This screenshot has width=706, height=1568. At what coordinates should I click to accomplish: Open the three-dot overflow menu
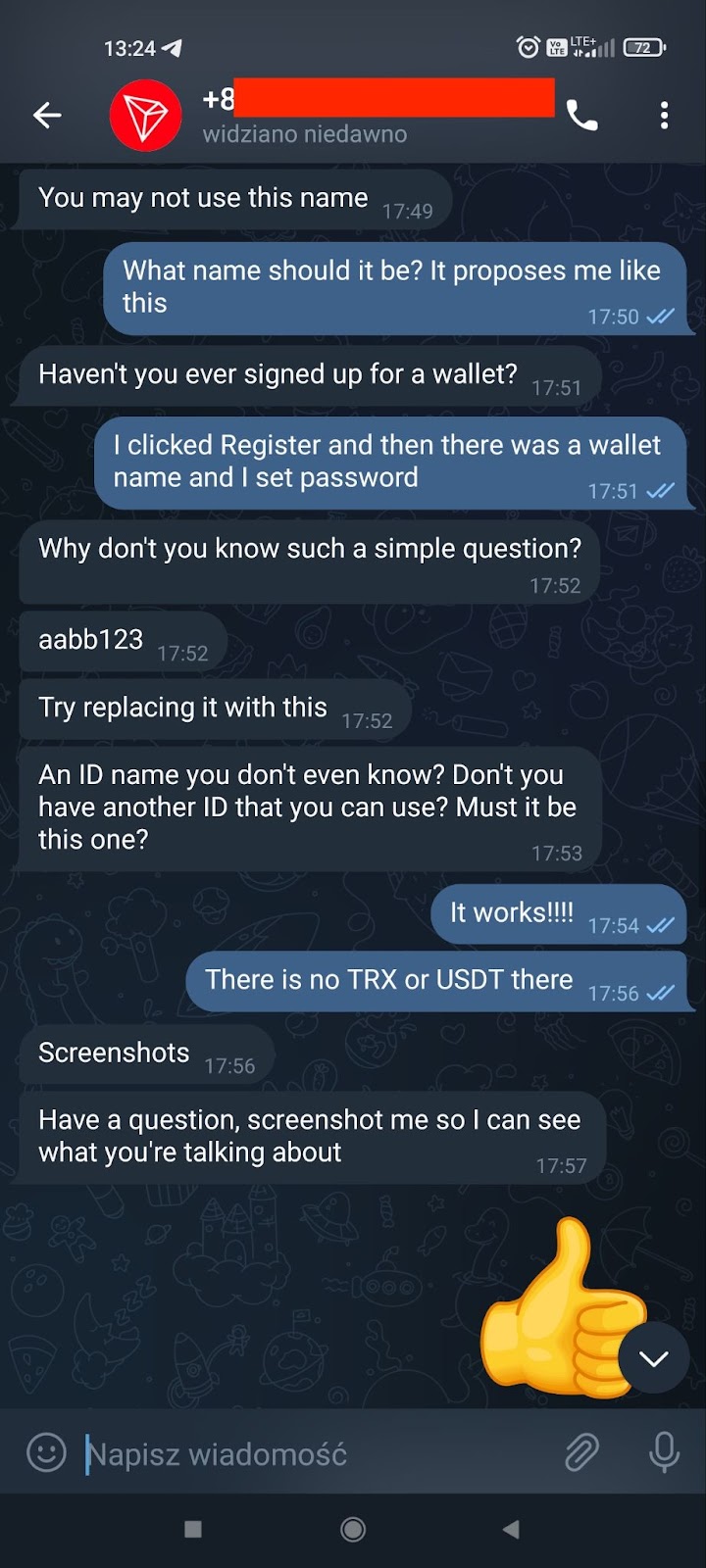click(664, 116)
